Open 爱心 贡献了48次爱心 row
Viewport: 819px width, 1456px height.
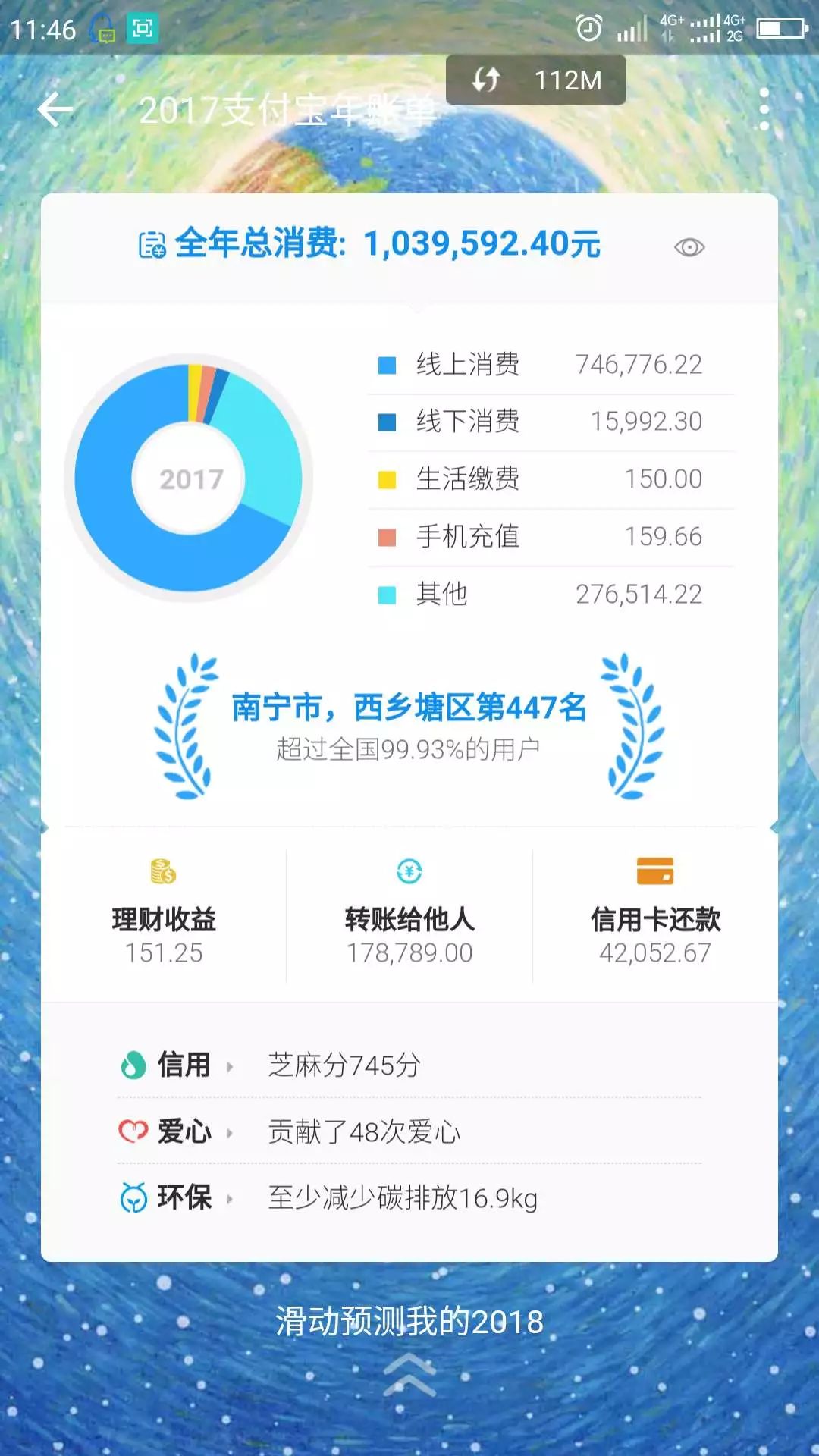coord(409,1131)
